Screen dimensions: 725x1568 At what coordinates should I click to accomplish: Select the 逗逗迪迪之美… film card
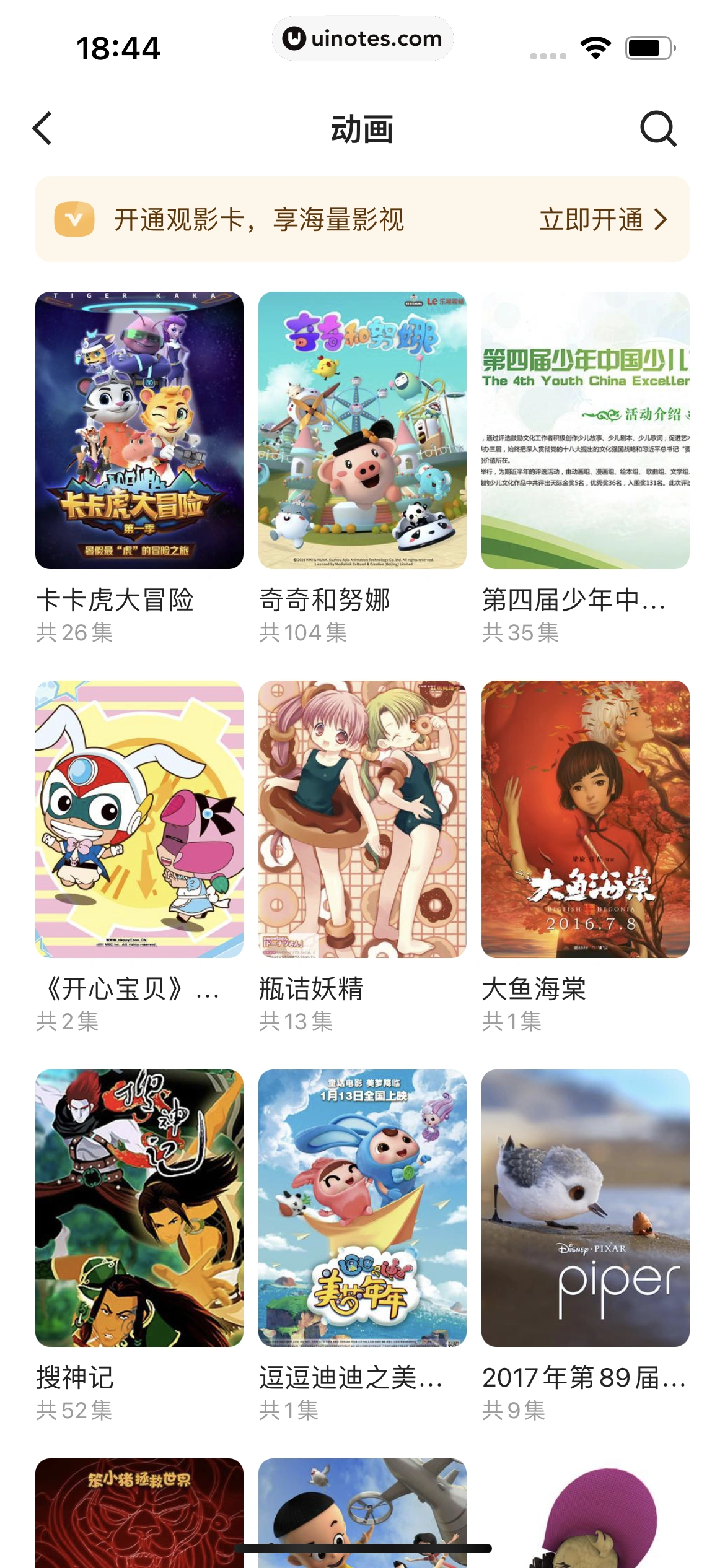[x=362, y=1208]
